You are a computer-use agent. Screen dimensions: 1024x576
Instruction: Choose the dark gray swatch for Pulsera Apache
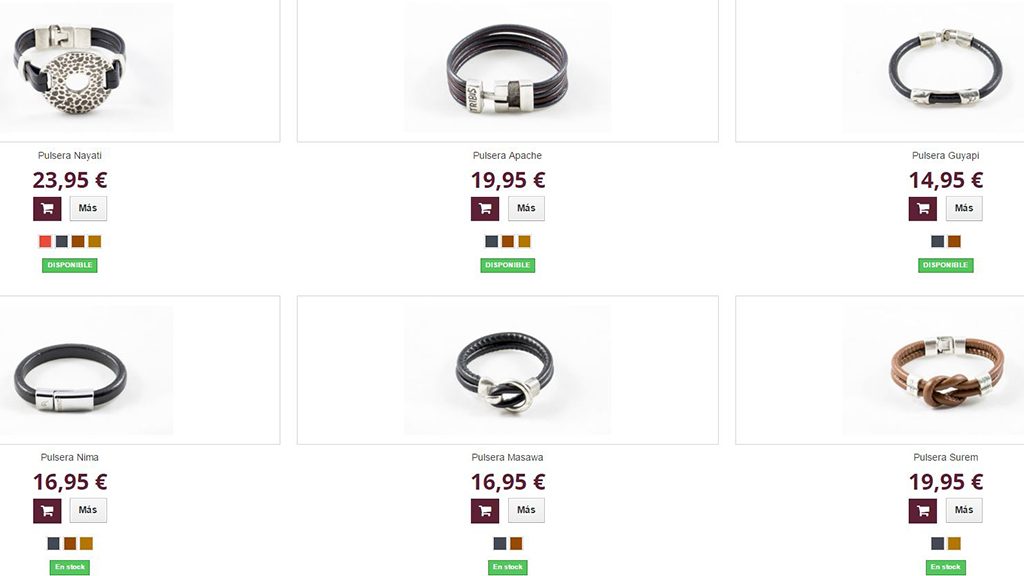492,241
